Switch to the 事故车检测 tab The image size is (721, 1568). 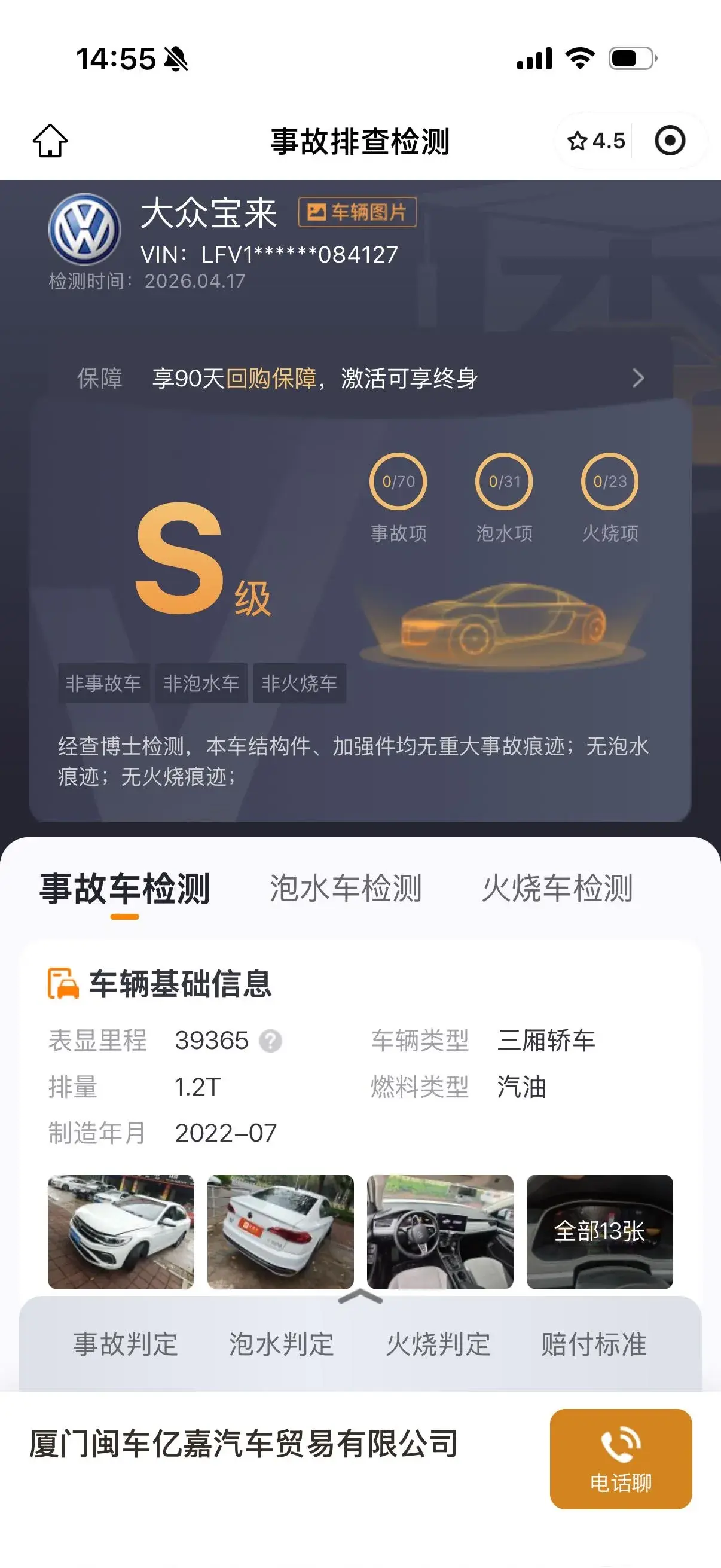tap(125, 888)
